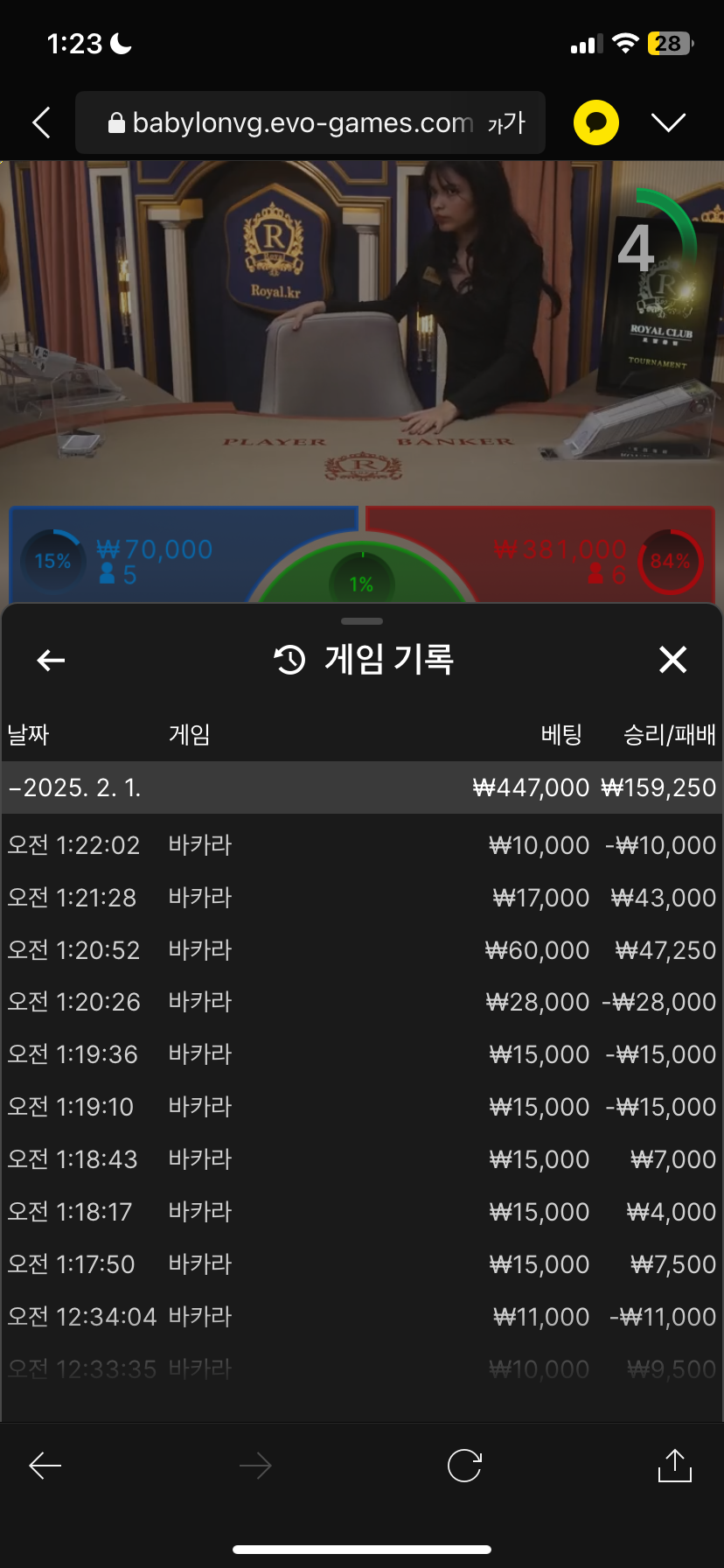Show details for the 오전 1:19:36 바카라 round
The height and width of the screenshot is (1568, 724).
[x=362, y=1054]
